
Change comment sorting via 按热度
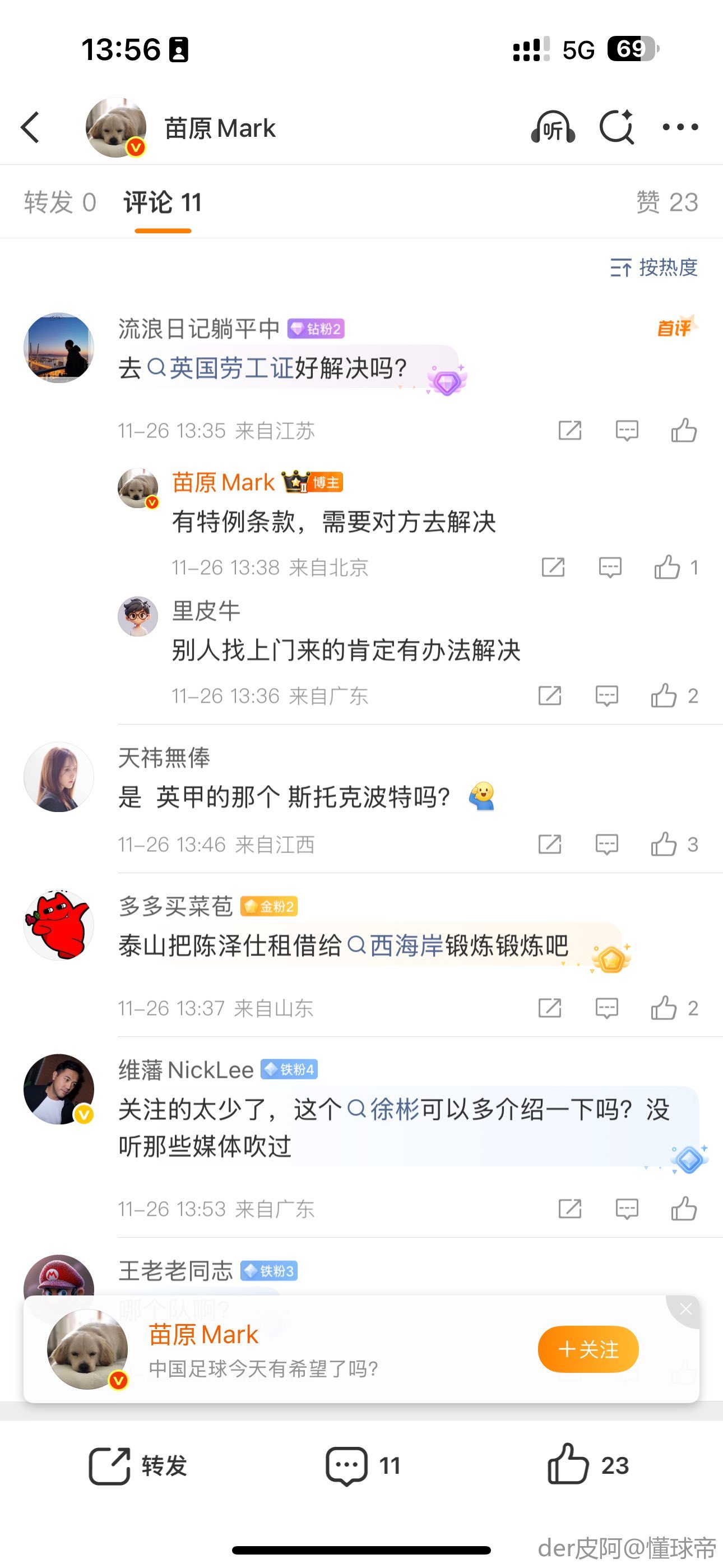point(654,267)
